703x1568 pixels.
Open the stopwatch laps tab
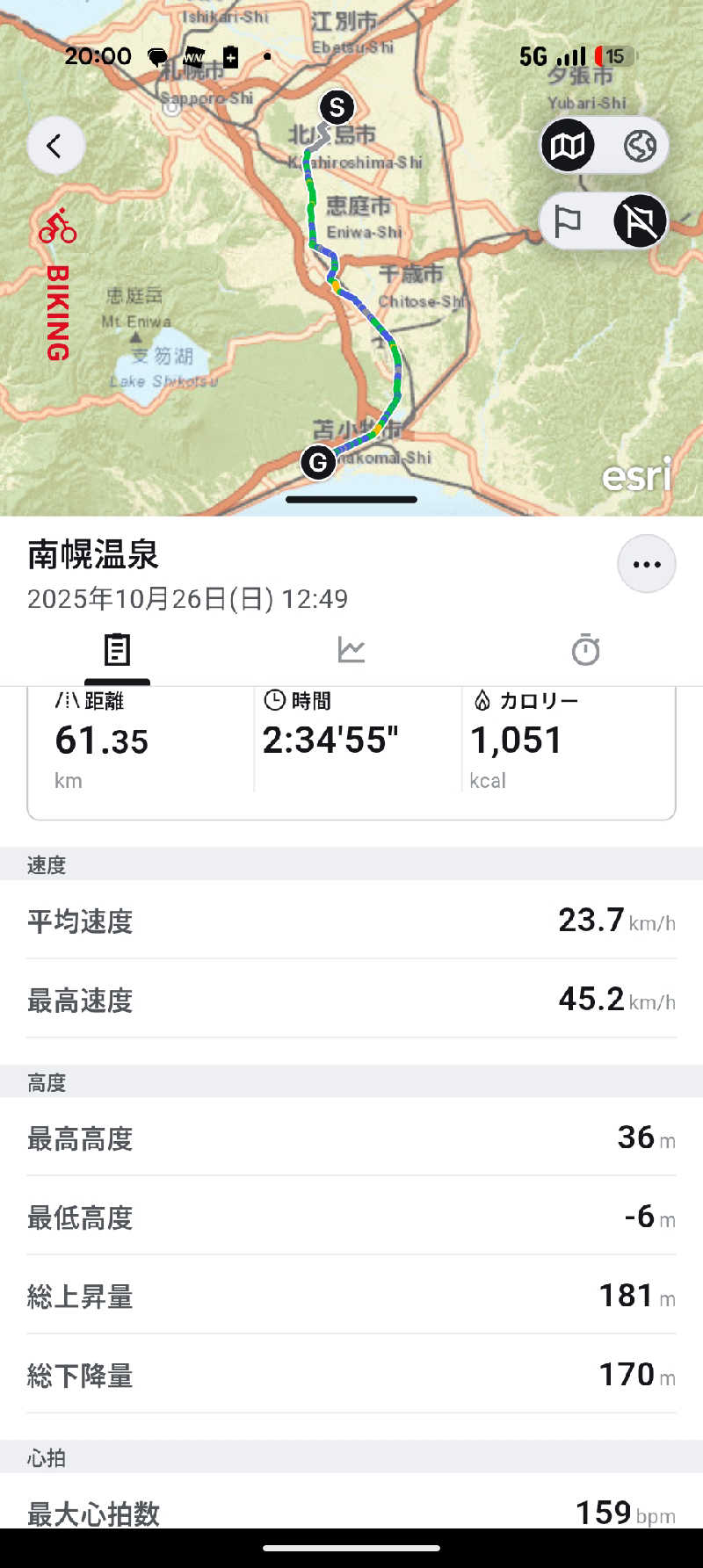tap(585, 651)
